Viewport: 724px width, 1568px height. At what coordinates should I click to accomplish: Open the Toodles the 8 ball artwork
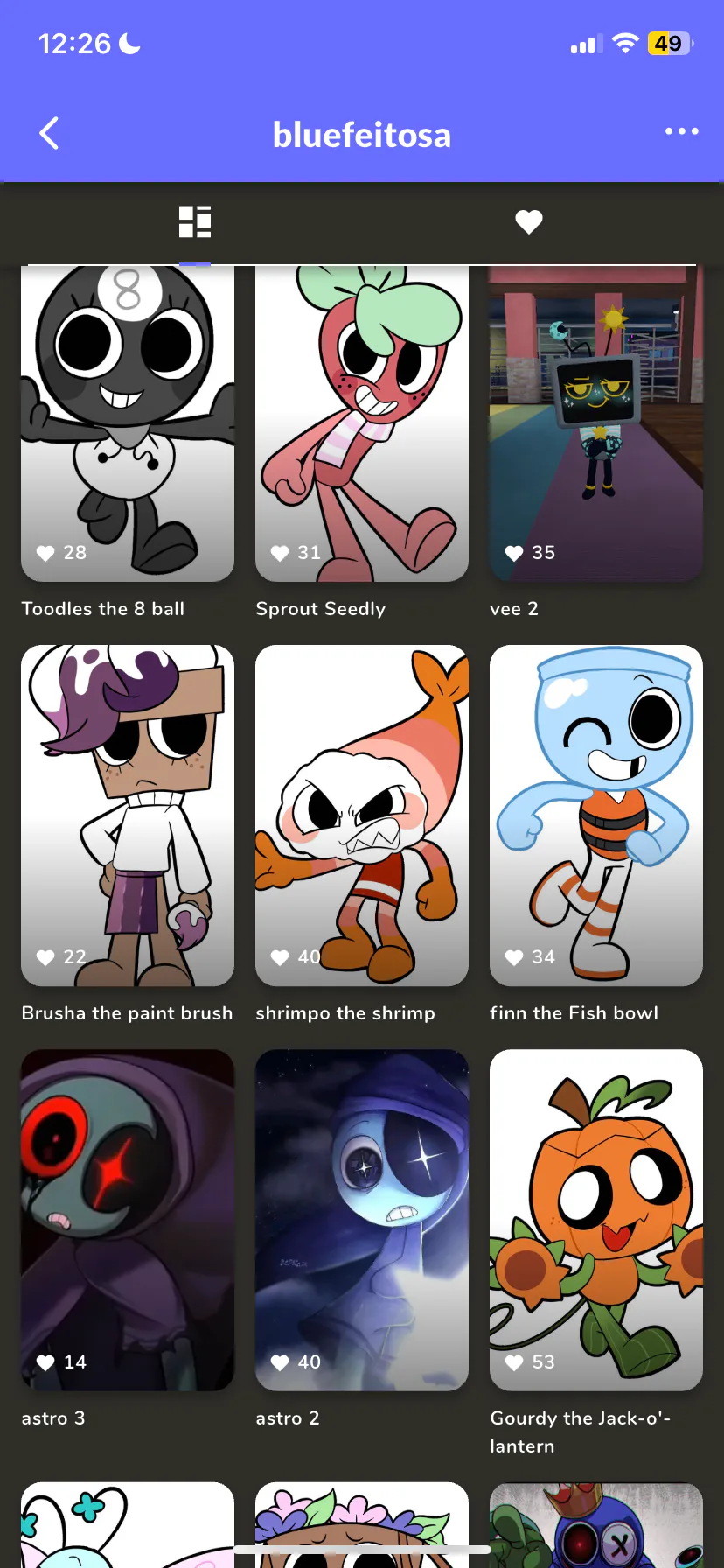click(x=128, y=423)
